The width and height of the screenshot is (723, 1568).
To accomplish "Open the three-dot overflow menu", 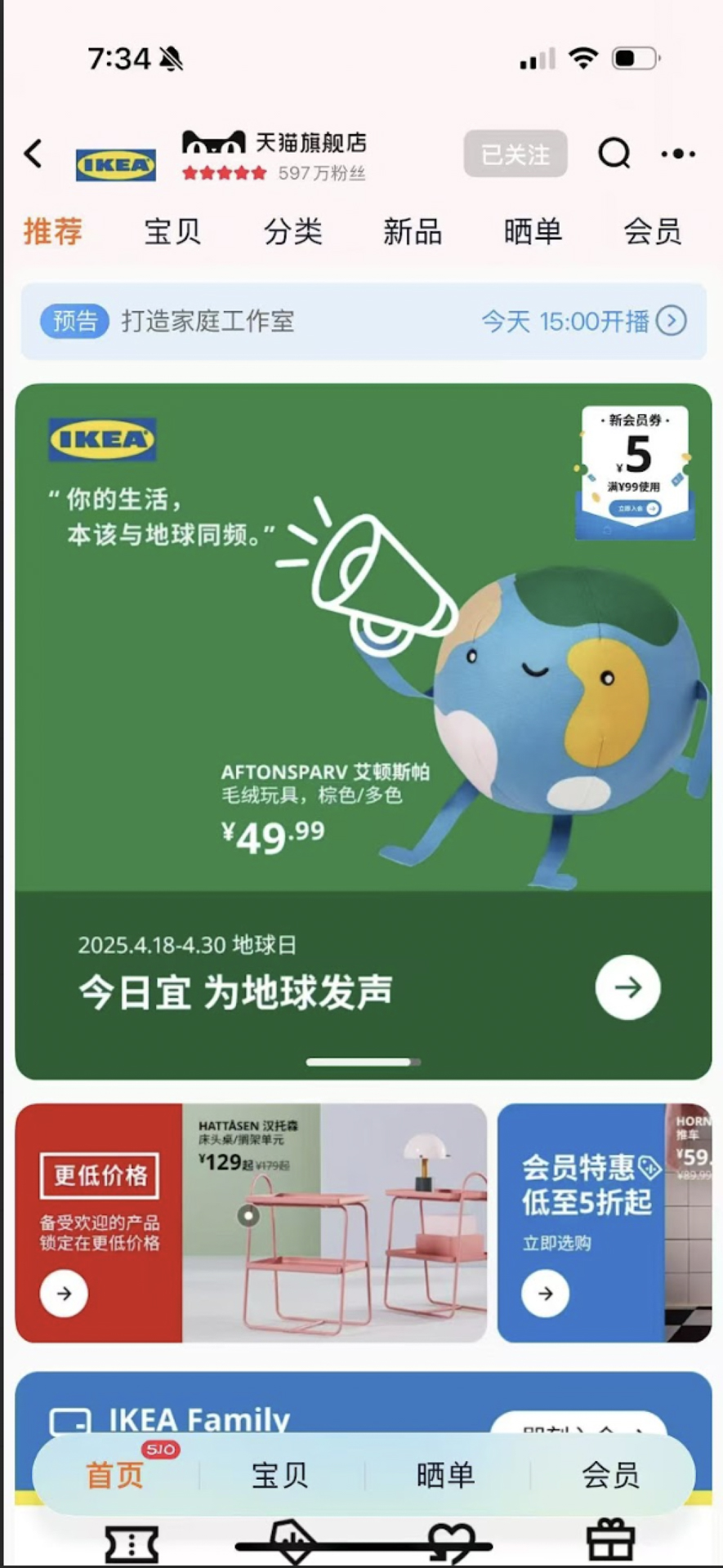I will pos(678,154).
